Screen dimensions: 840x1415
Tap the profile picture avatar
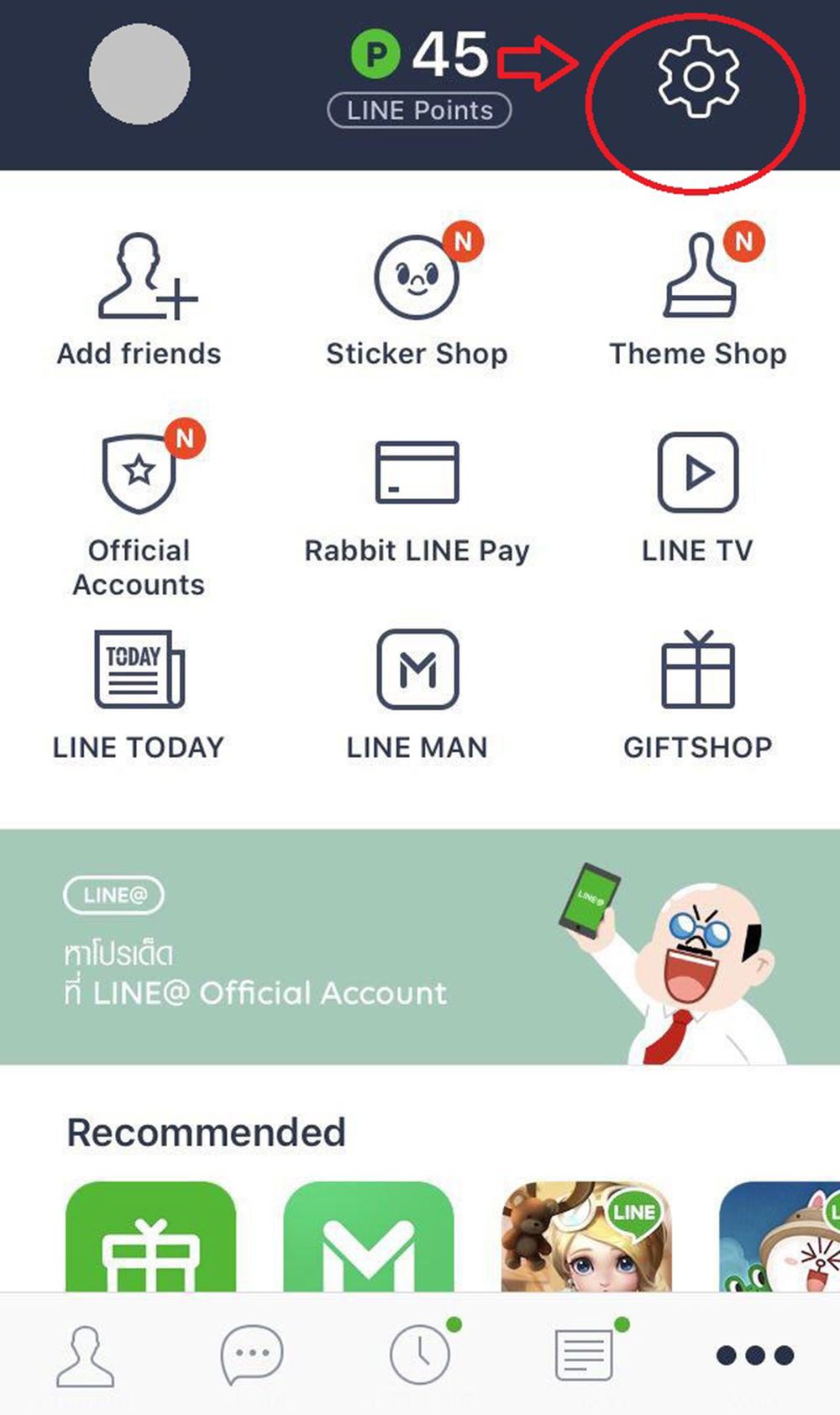pyautogui.click(x=139, y=74)
